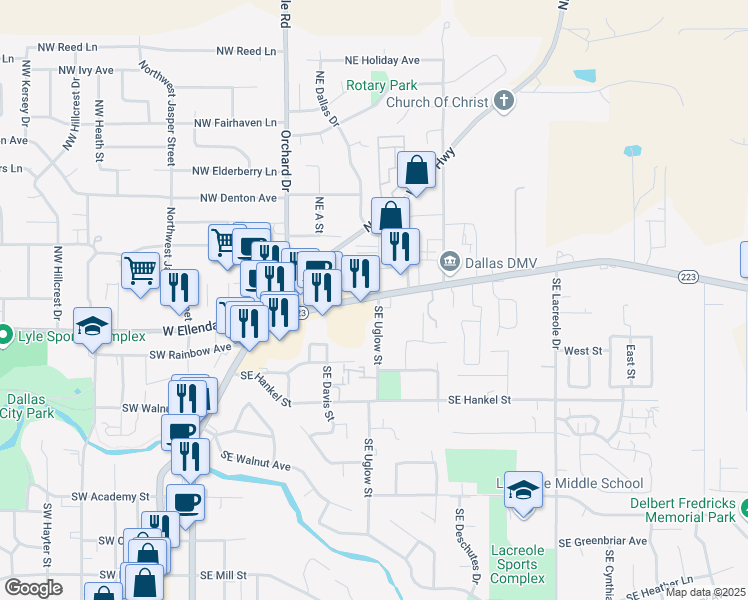Open the school marker beside Lyle Sports Complex
Image resolution: width=748 pixels, height=600 pixels.
click(93, 327)
